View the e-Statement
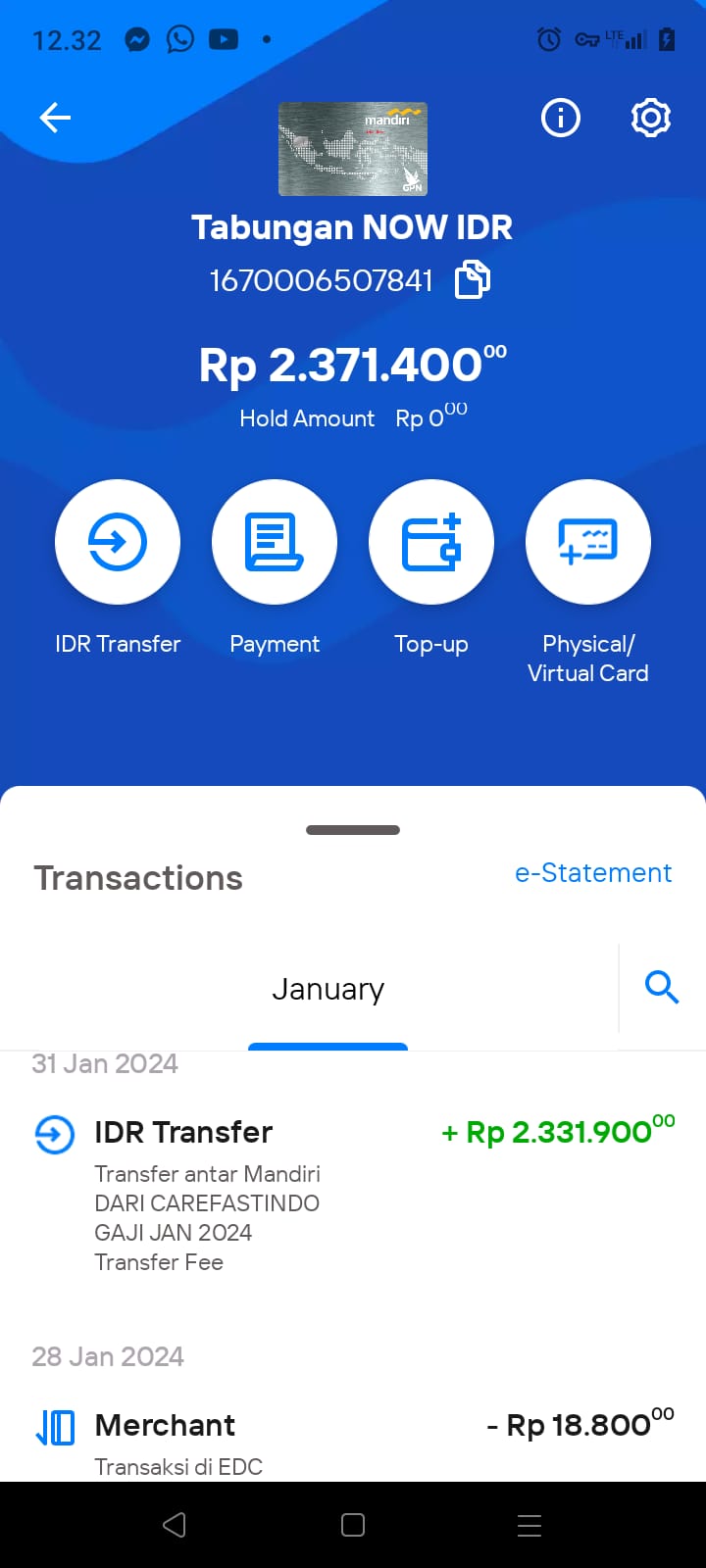 [593, 872]
